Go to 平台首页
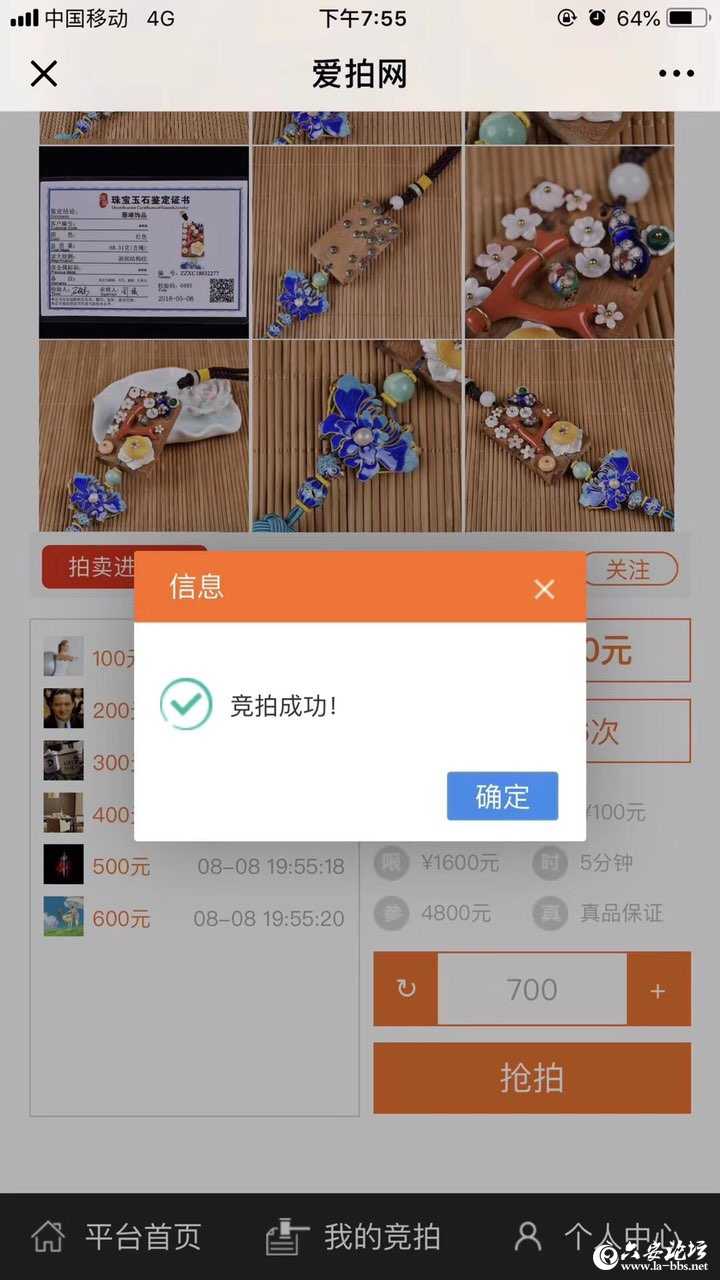This screenshot has width=720, height=1280. pyautogui.click(x=118, y=1237)
